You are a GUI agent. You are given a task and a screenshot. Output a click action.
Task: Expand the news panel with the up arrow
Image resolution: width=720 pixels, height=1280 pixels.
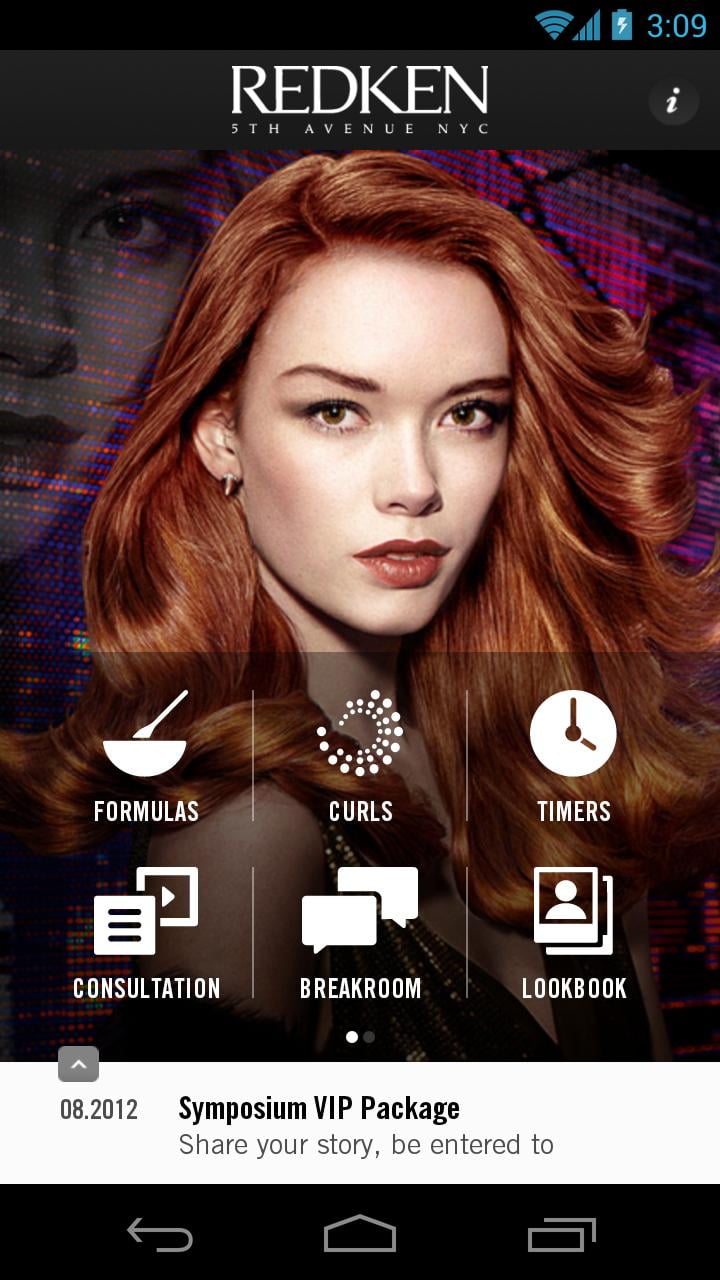click(x=79, y=1065)
